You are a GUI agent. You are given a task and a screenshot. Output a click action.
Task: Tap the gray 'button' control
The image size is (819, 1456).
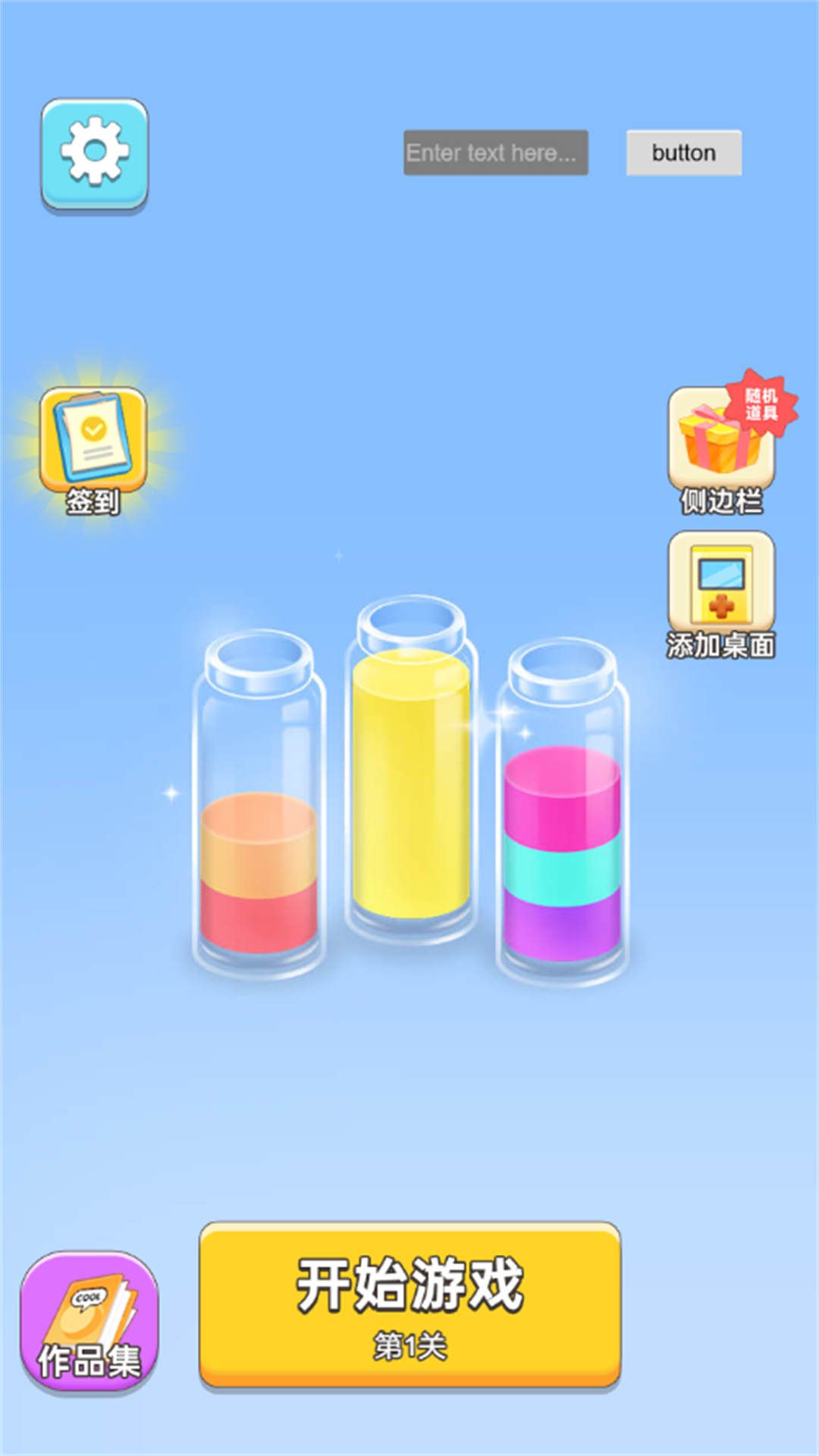(x=683, y=152)
